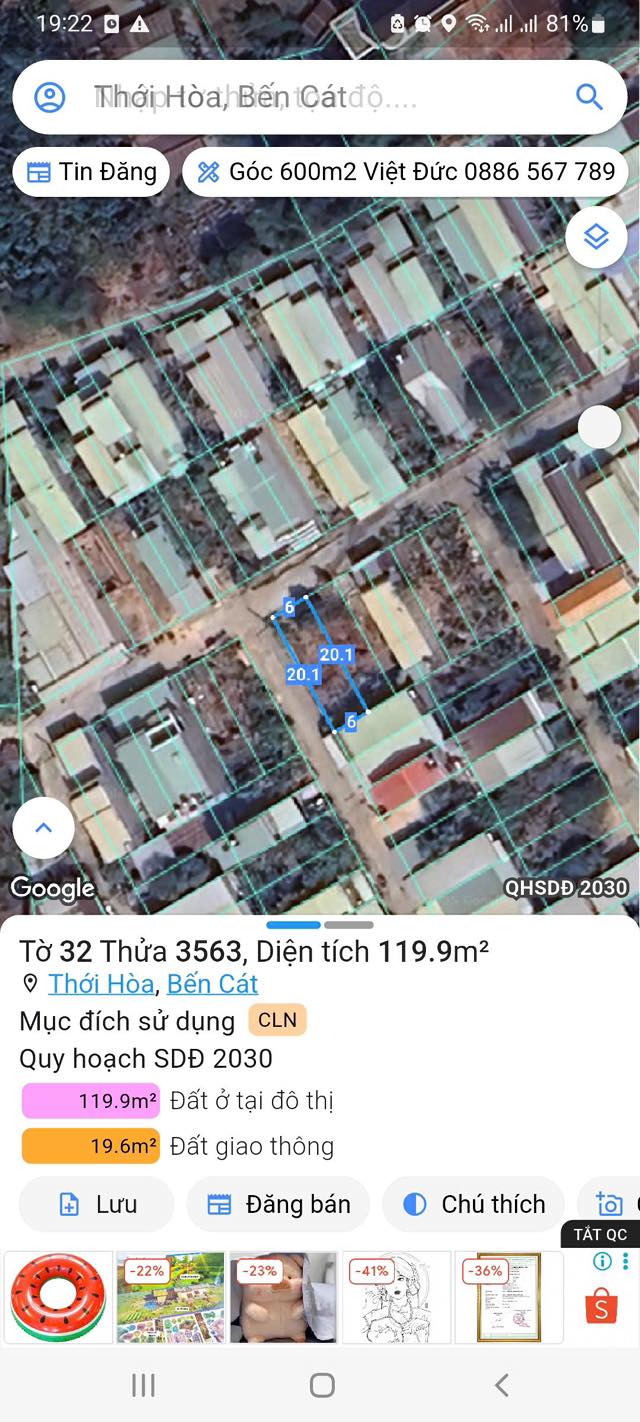This screenshot has width=640, height=1422.
Task: Open the Góc 600m2 Việt Đức listing chip
Action: 406,172
